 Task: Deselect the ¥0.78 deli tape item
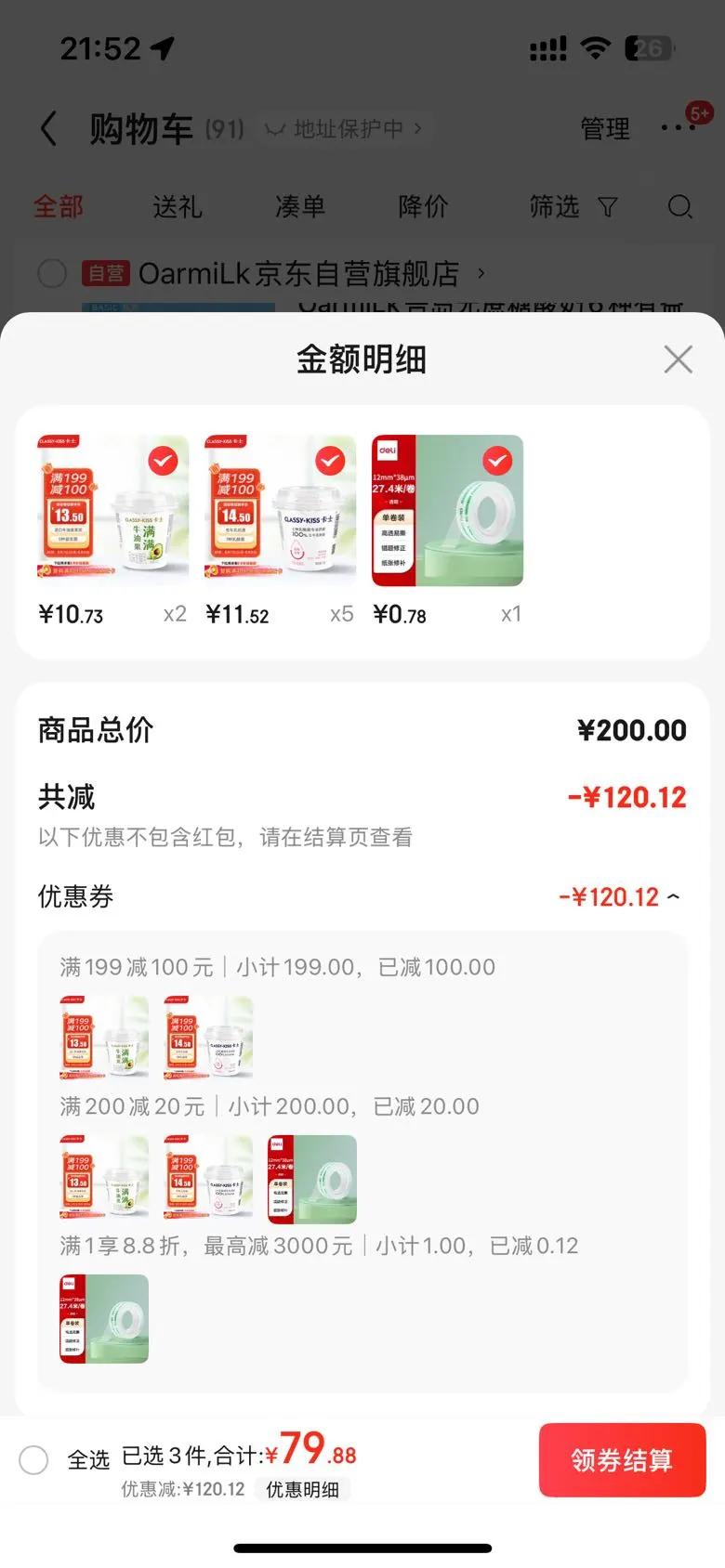[497, 460]
